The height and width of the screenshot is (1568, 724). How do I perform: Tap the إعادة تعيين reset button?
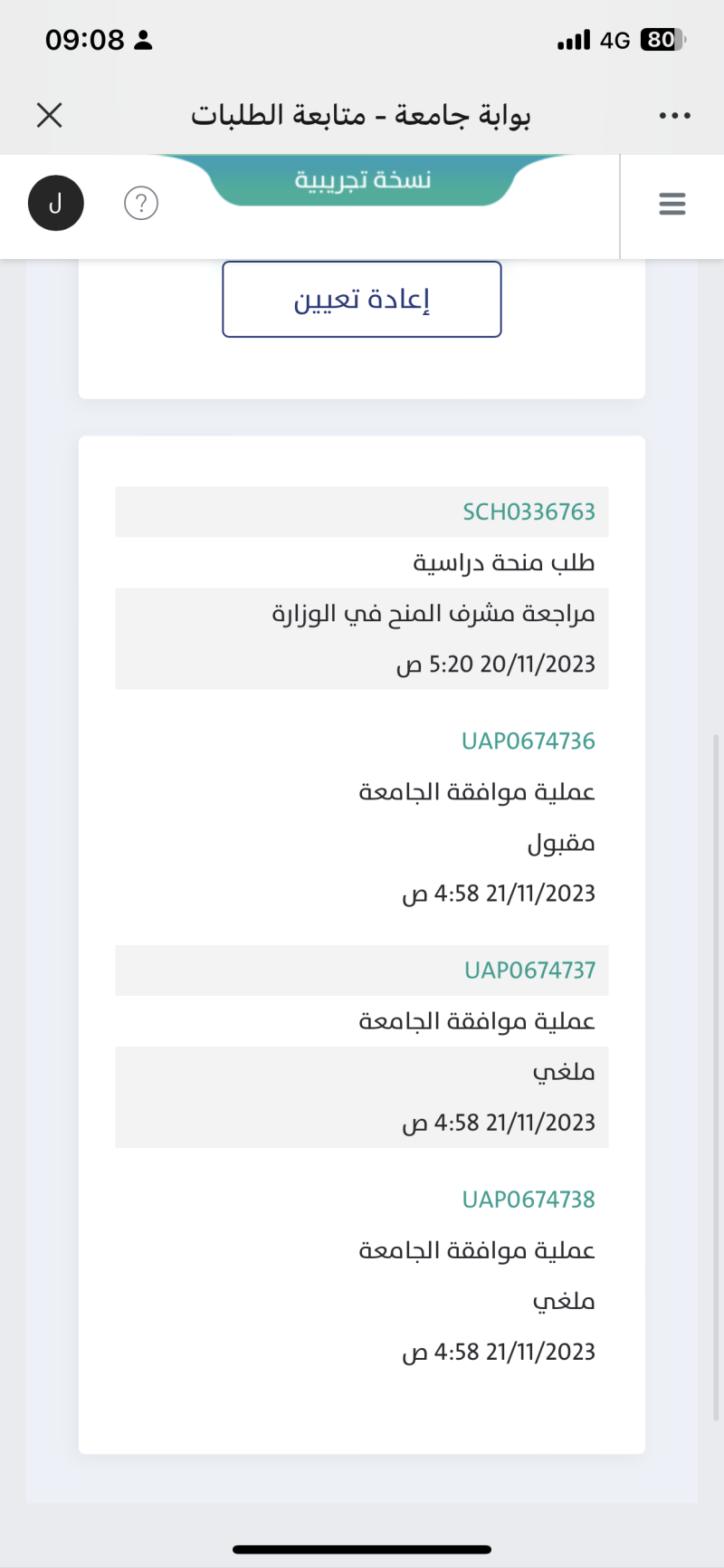[362, 300]
